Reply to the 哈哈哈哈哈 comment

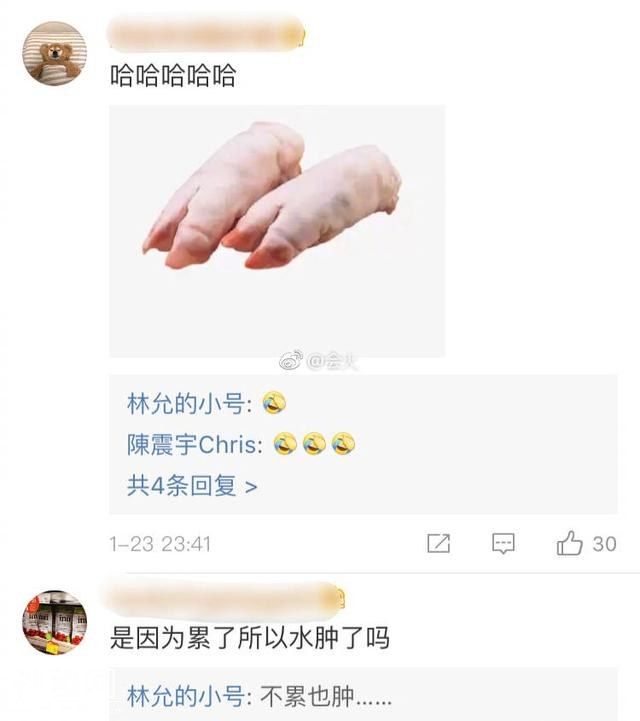(504, 544)
